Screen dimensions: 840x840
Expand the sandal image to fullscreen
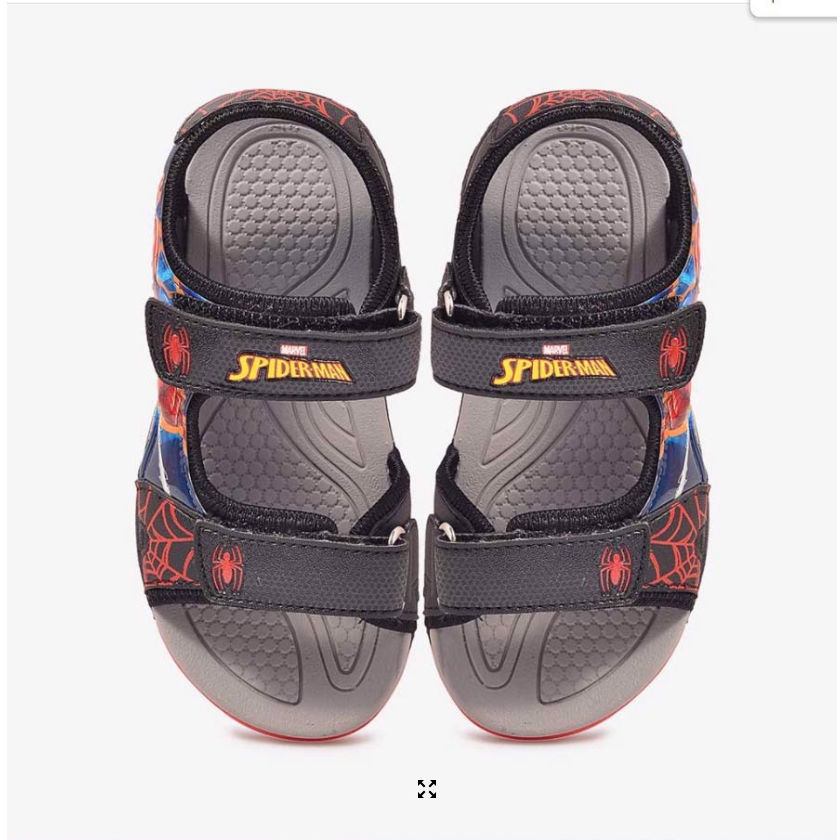[427, 789]
